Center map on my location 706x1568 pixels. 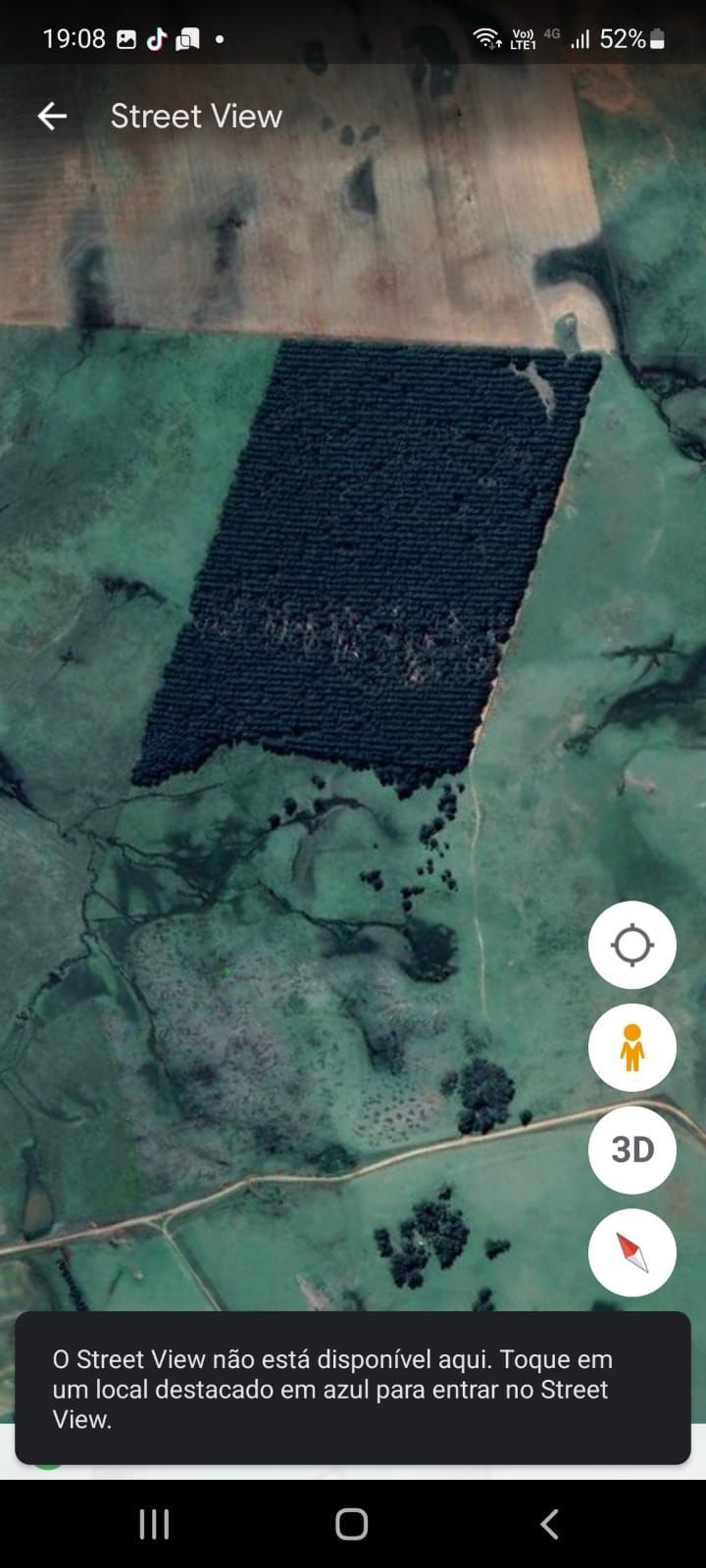click(632, 945)
